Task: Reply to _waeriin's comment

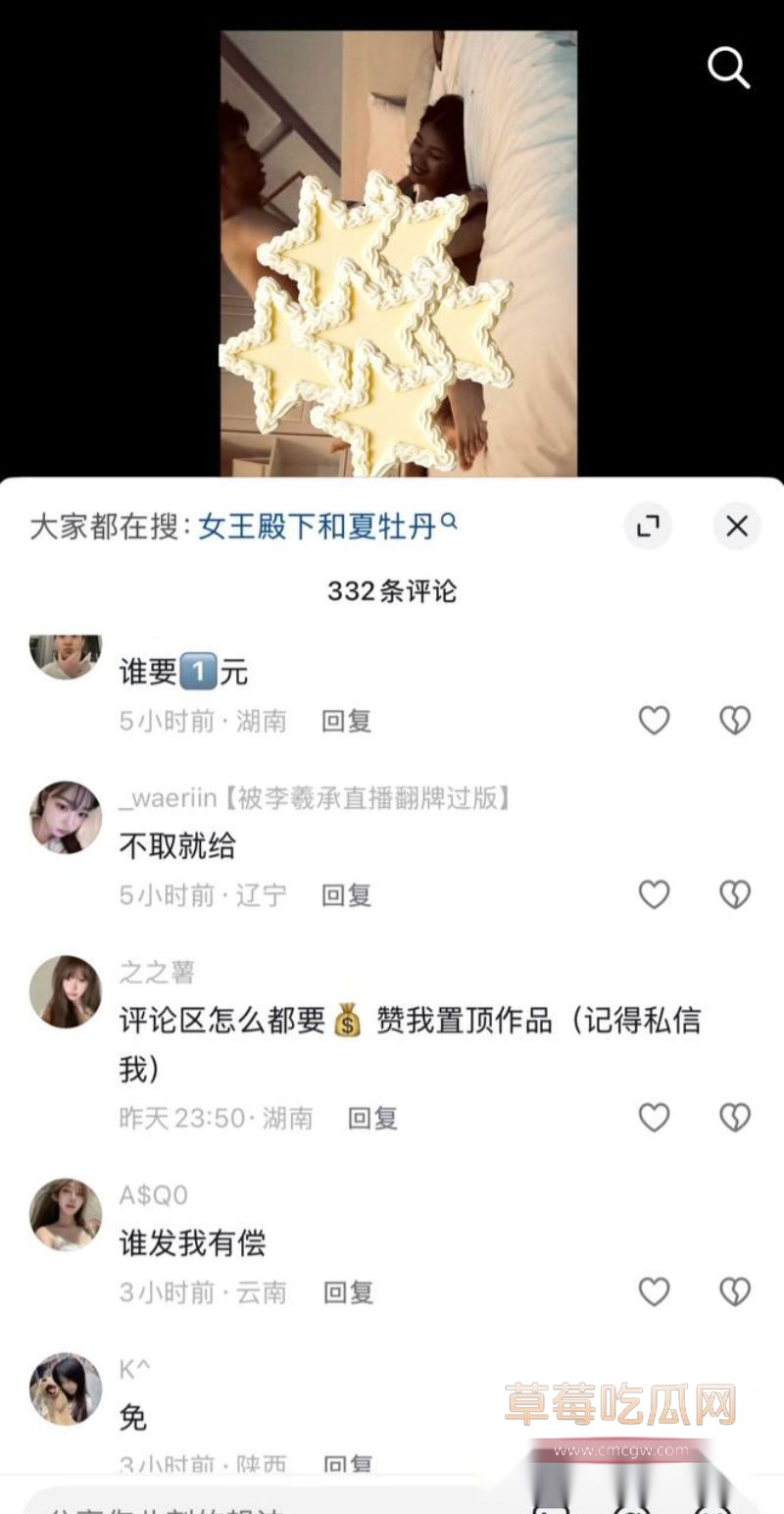Action: click(x=345, y=894)
